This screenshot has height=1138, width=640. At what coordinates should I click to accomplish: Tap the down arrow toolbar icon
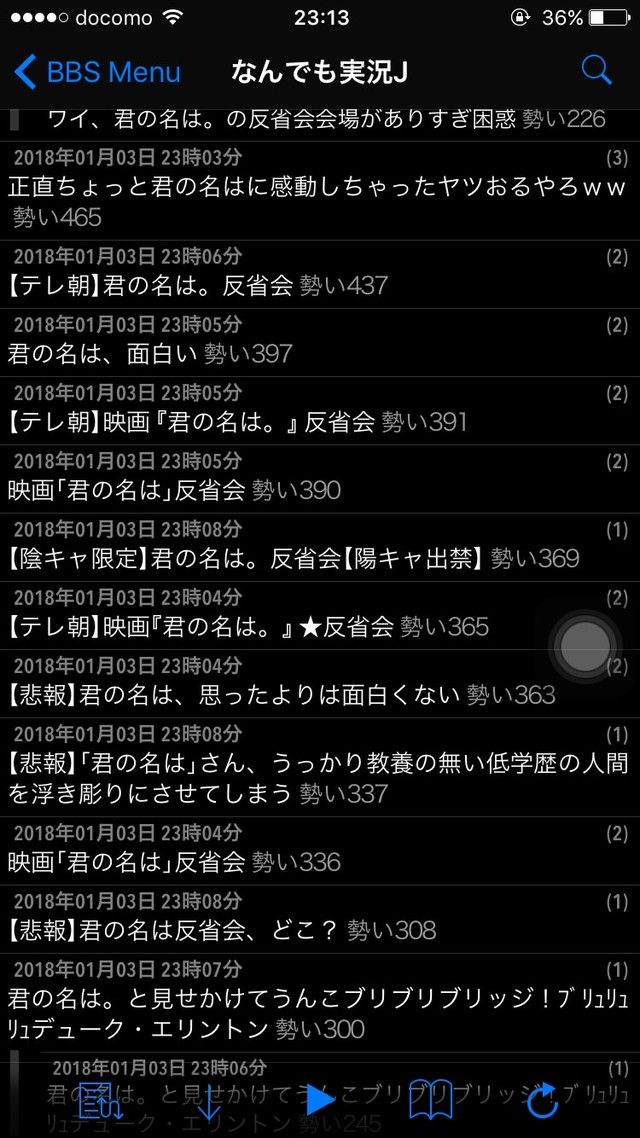tap(208, 1100)
